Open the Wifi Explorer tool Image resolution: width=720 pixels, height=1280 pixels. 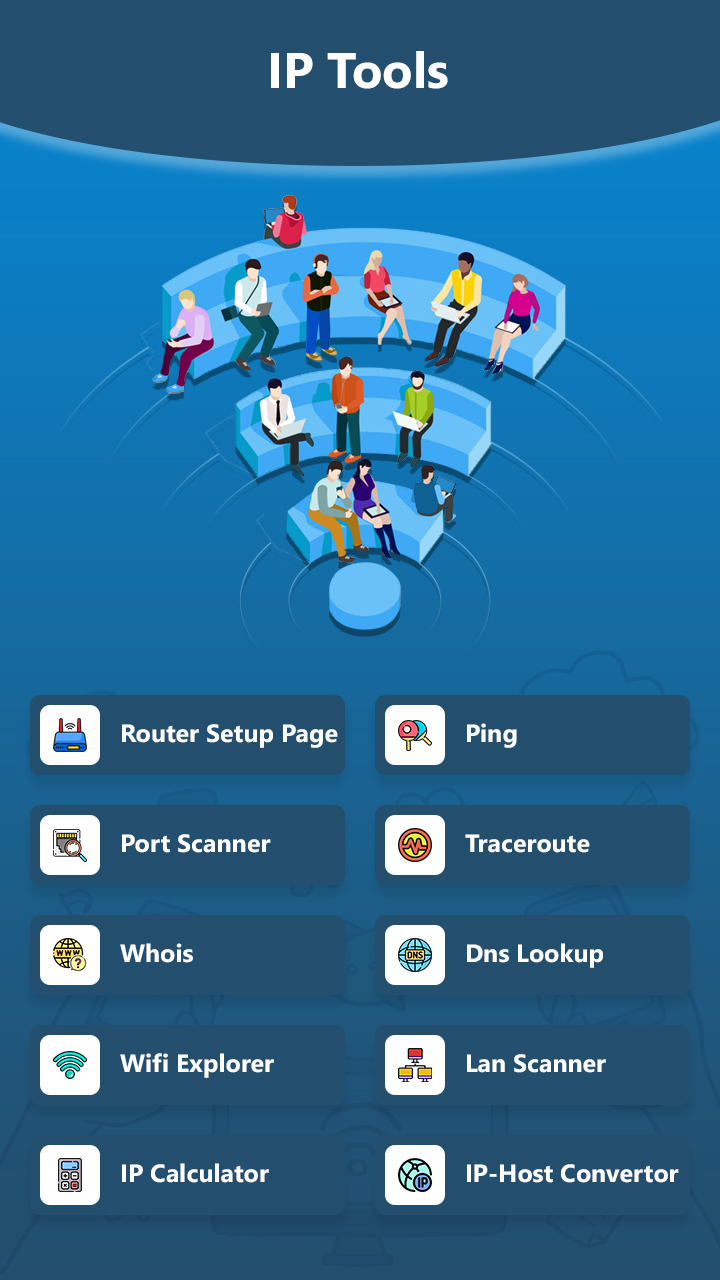pos(188,1065)
